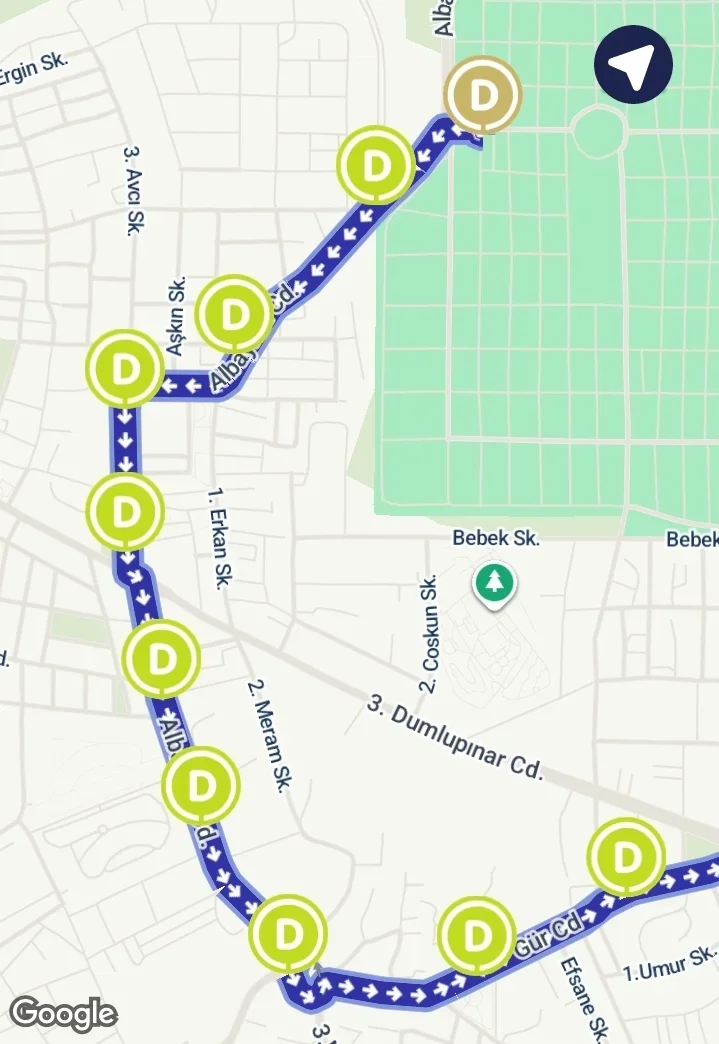Select the D stop beside Gür Cd label

pyautogui.click(x=477, y=936)
